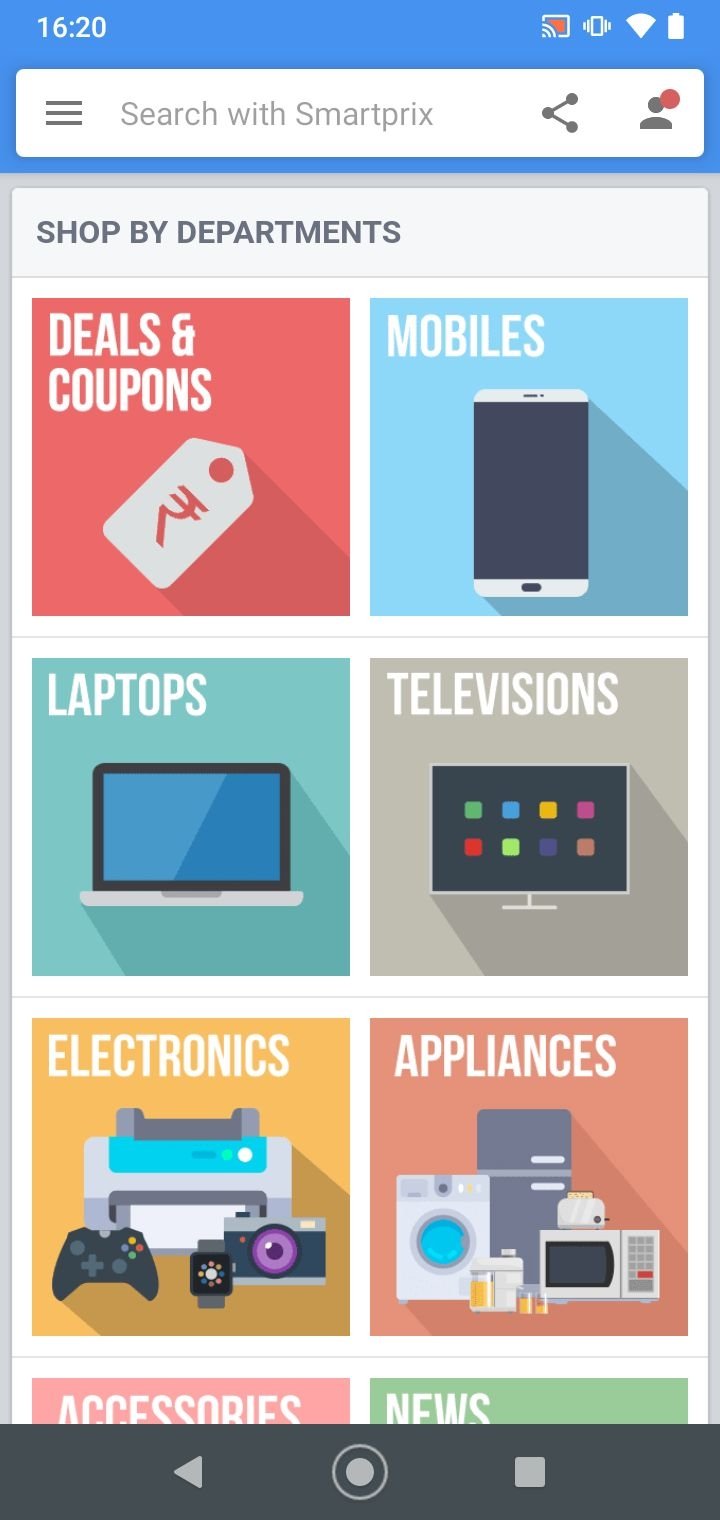Select the Laptops department tile
The image size is (720, 1520).
tap(191, 817)
